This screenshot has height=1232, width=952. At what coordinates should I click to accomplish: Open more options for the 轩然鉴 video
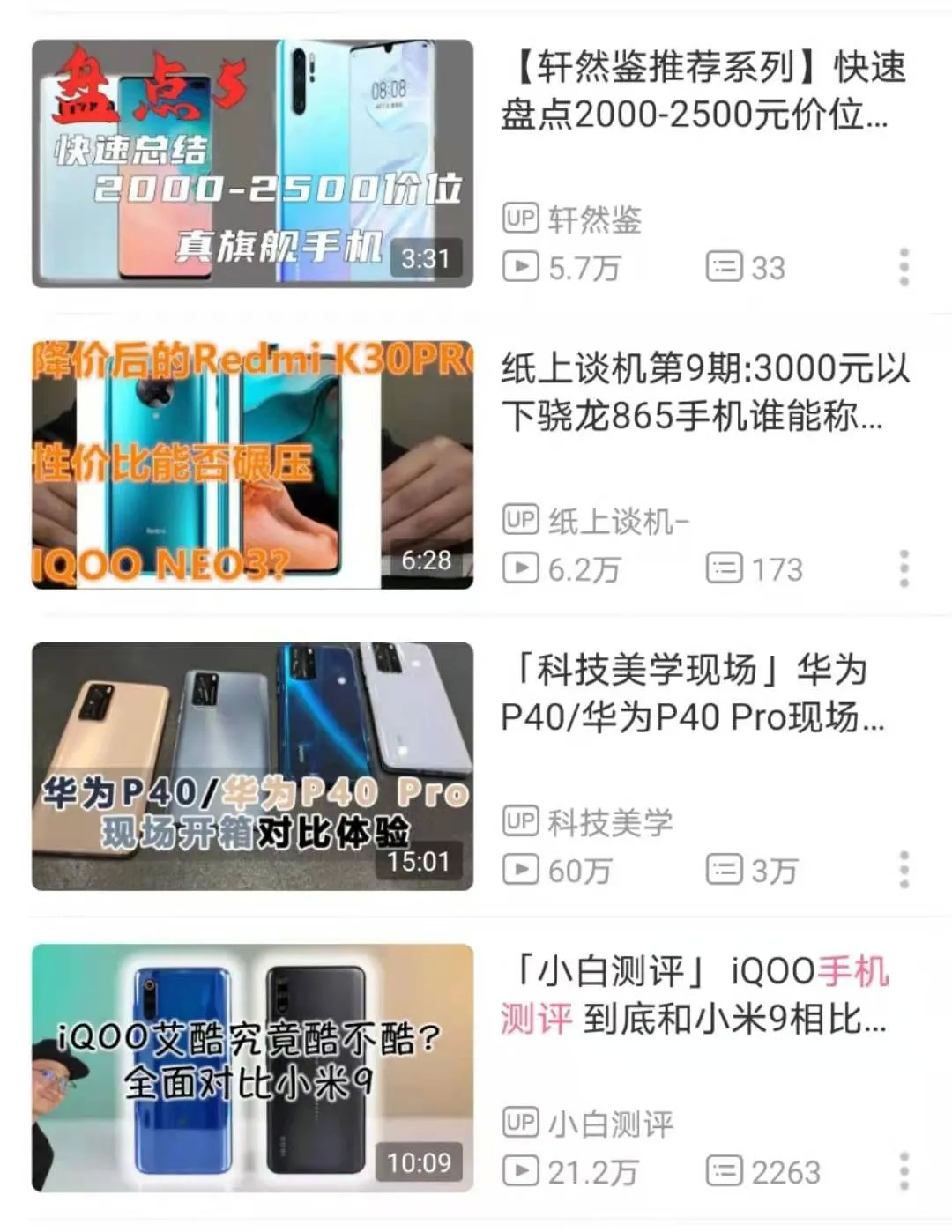tap(904, 267)
